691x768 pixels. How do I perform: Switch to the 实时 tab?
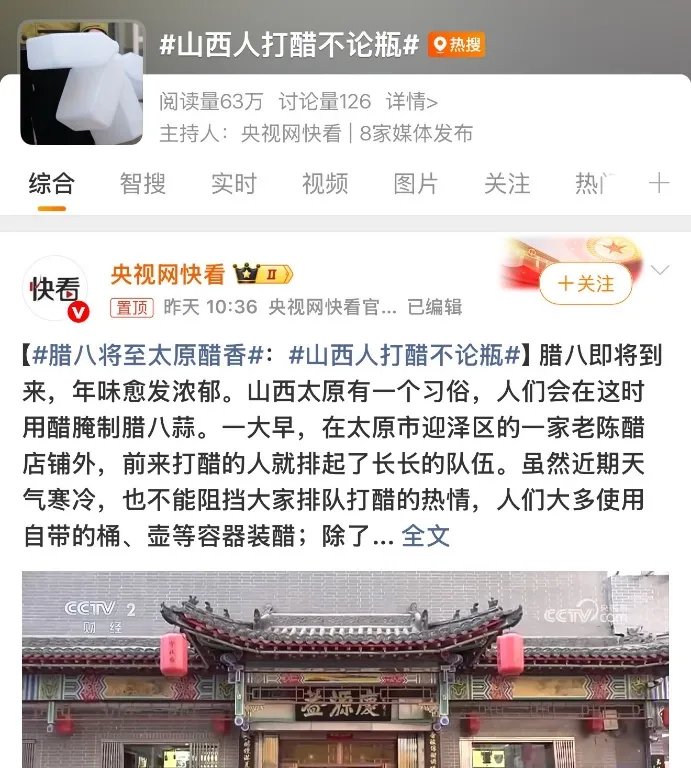click(234, 184)
